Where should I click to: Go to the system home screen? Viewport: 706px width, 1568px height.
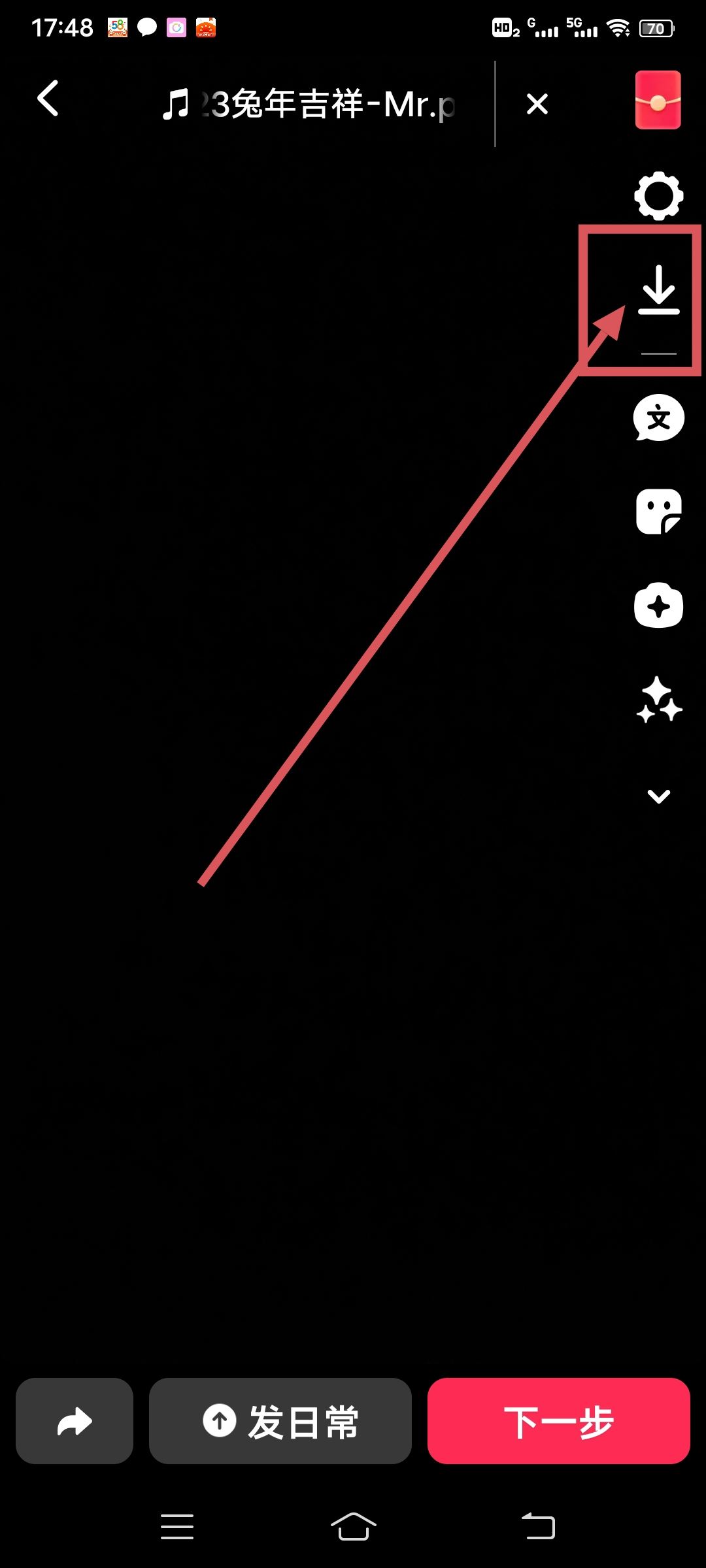[x=353, y=1527]
